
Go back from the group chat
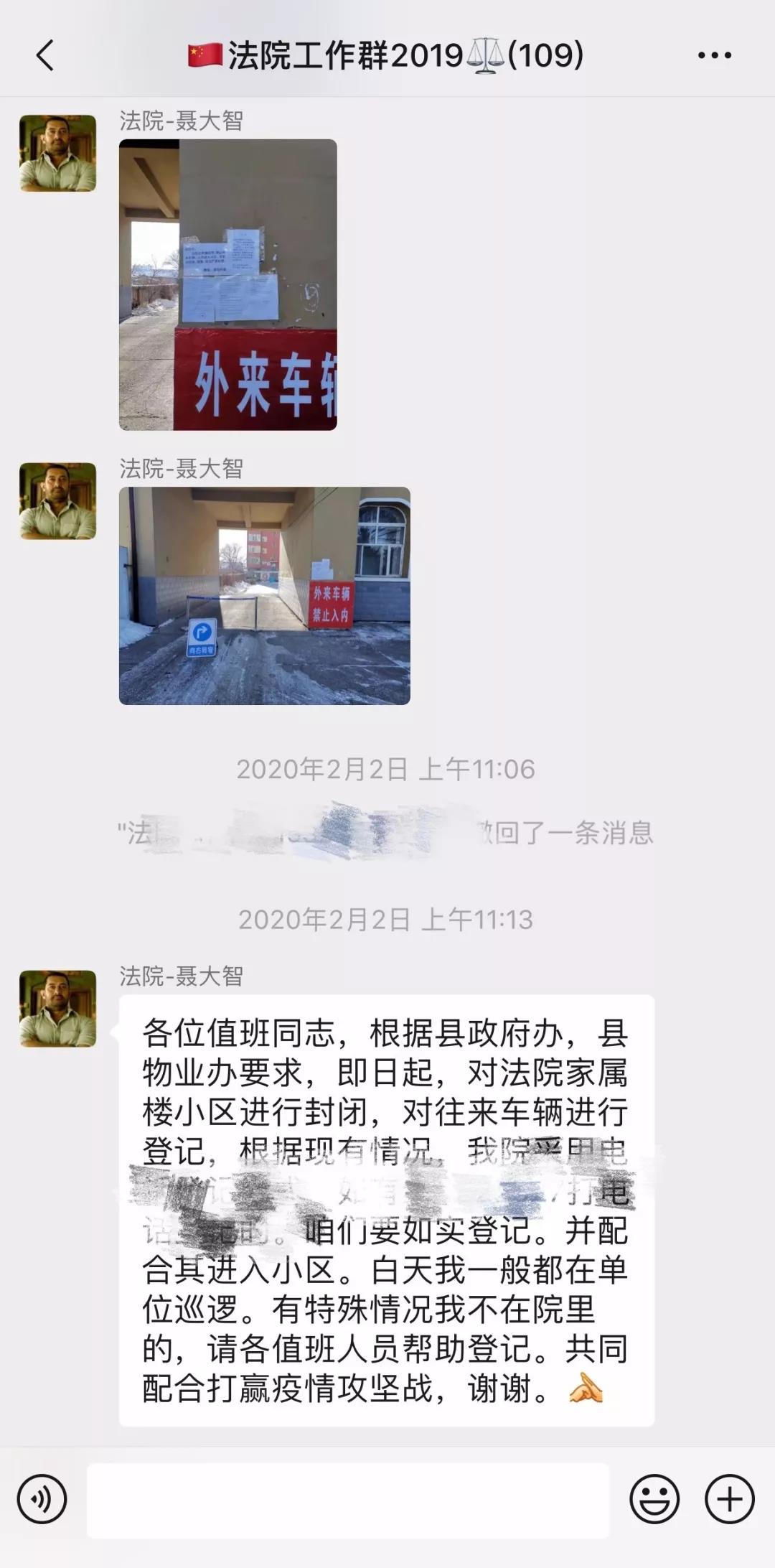click(45, 55)
